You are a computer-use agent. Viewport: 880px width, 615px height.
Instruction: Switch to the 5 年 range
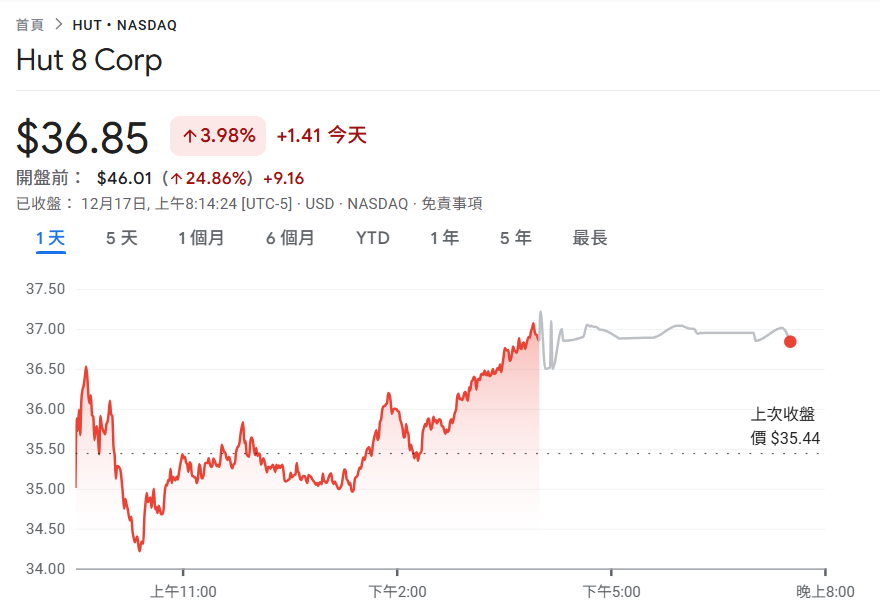pyautogui.click(x=516, y=238)
